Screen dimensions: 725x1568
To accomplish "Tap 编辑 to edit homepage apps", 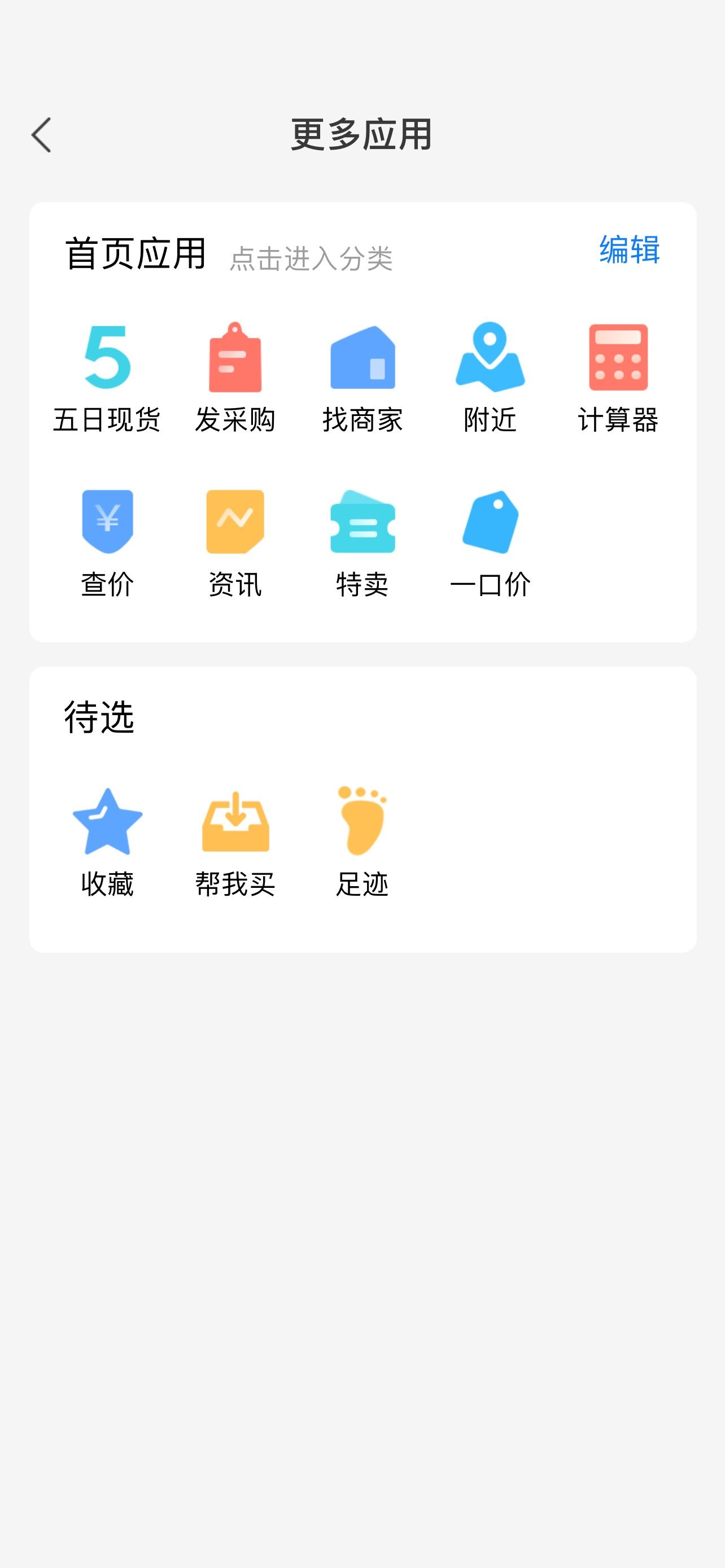I will (x=630, y=249).
